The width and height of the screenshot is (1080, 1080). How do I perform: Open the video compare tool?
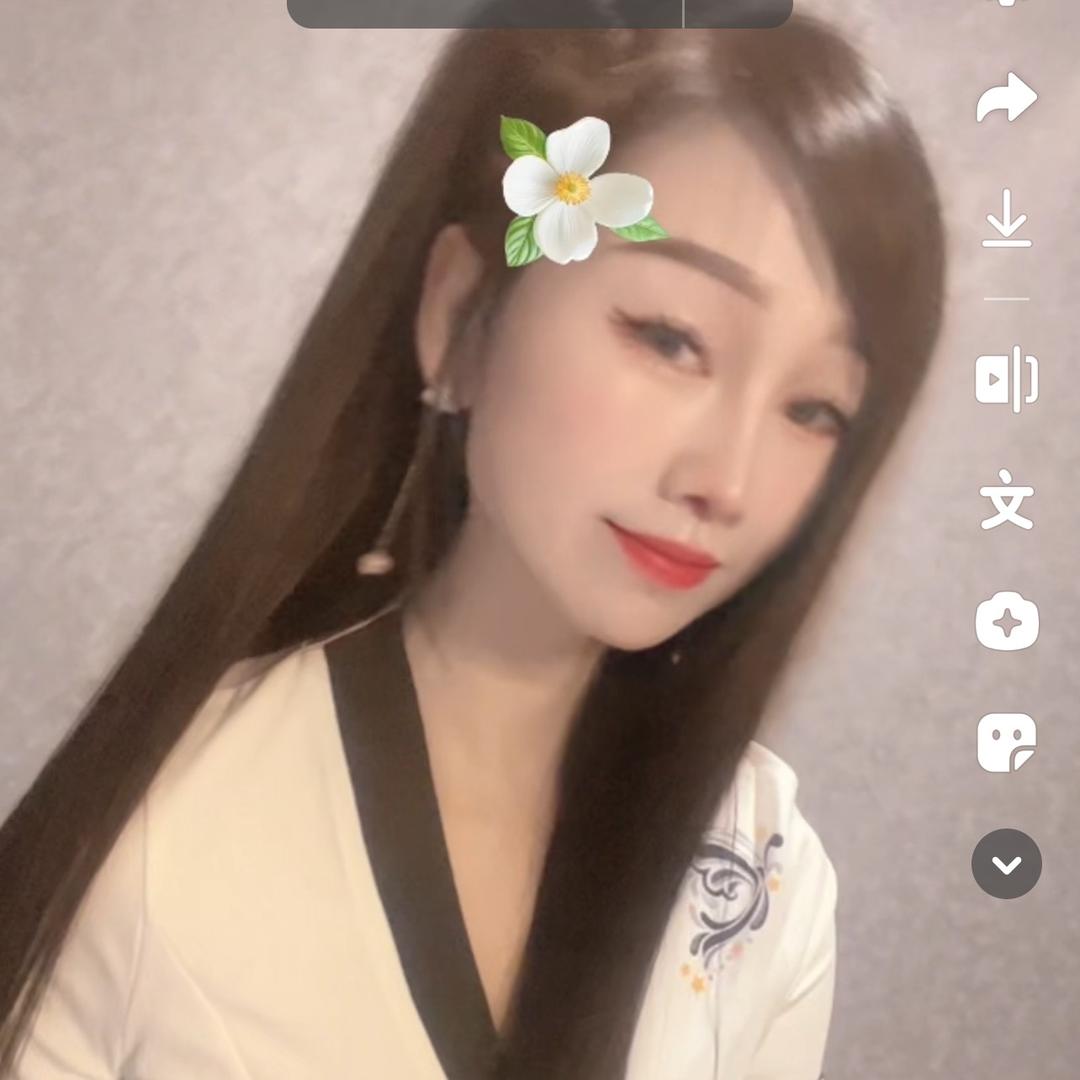(x=1006, y=380)
